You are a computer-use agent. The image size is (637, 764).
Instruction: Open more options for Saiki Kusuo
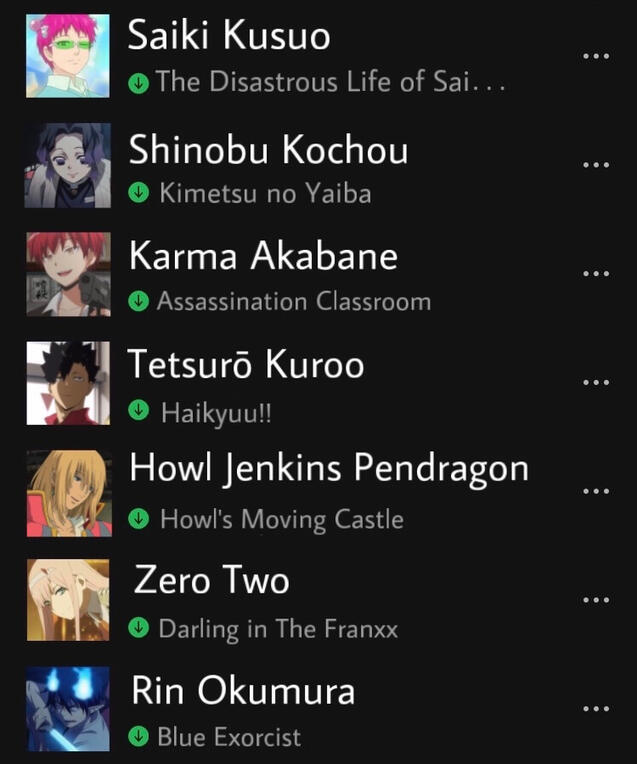pos(595,56)
